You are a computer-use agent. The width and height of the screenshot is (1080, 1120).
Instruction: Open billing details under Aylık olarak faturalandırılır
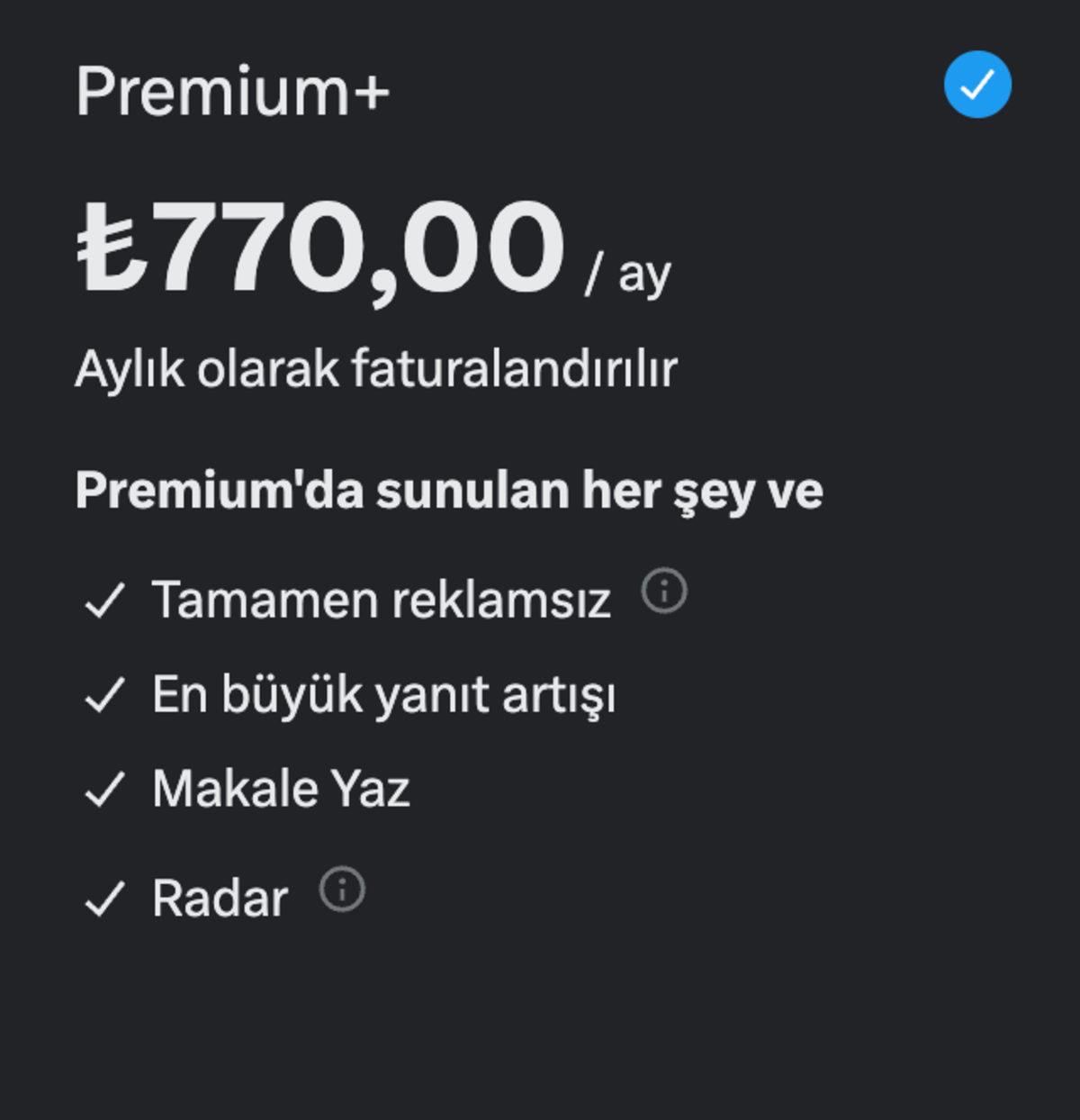pos(378,366)
